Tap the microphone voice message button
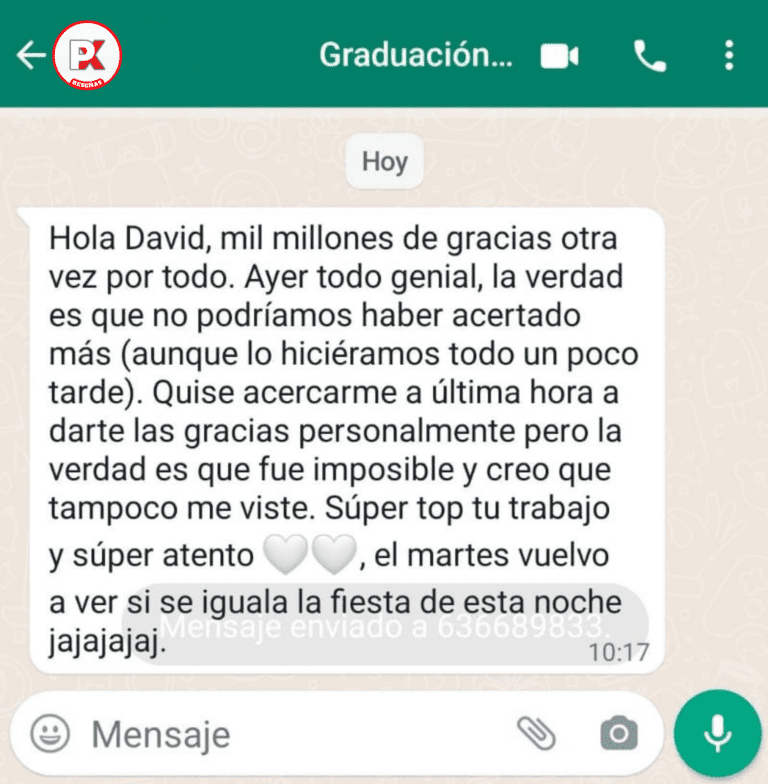 pyautogui.click(x=716, y=735)
